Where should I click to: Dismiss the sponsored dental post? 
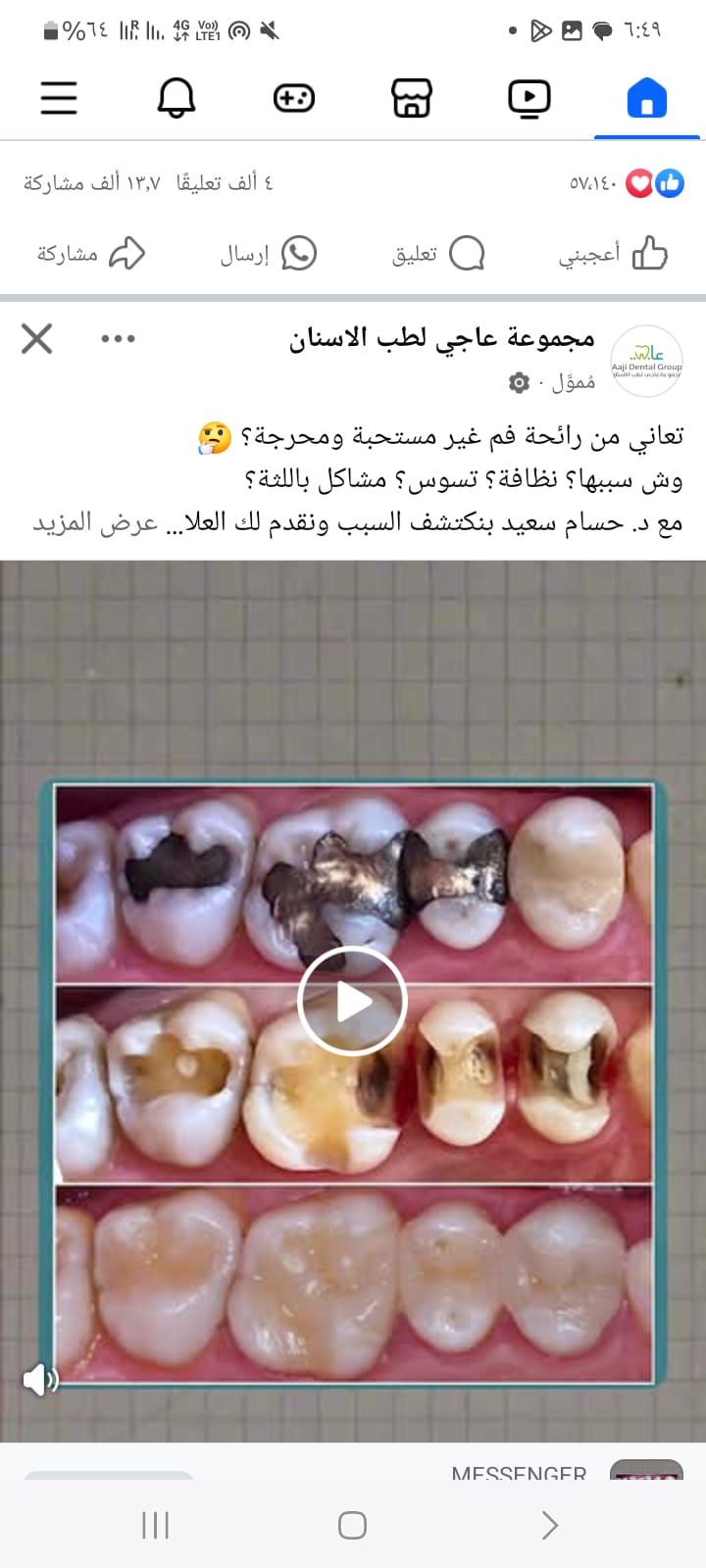click(x=37, y=339)
